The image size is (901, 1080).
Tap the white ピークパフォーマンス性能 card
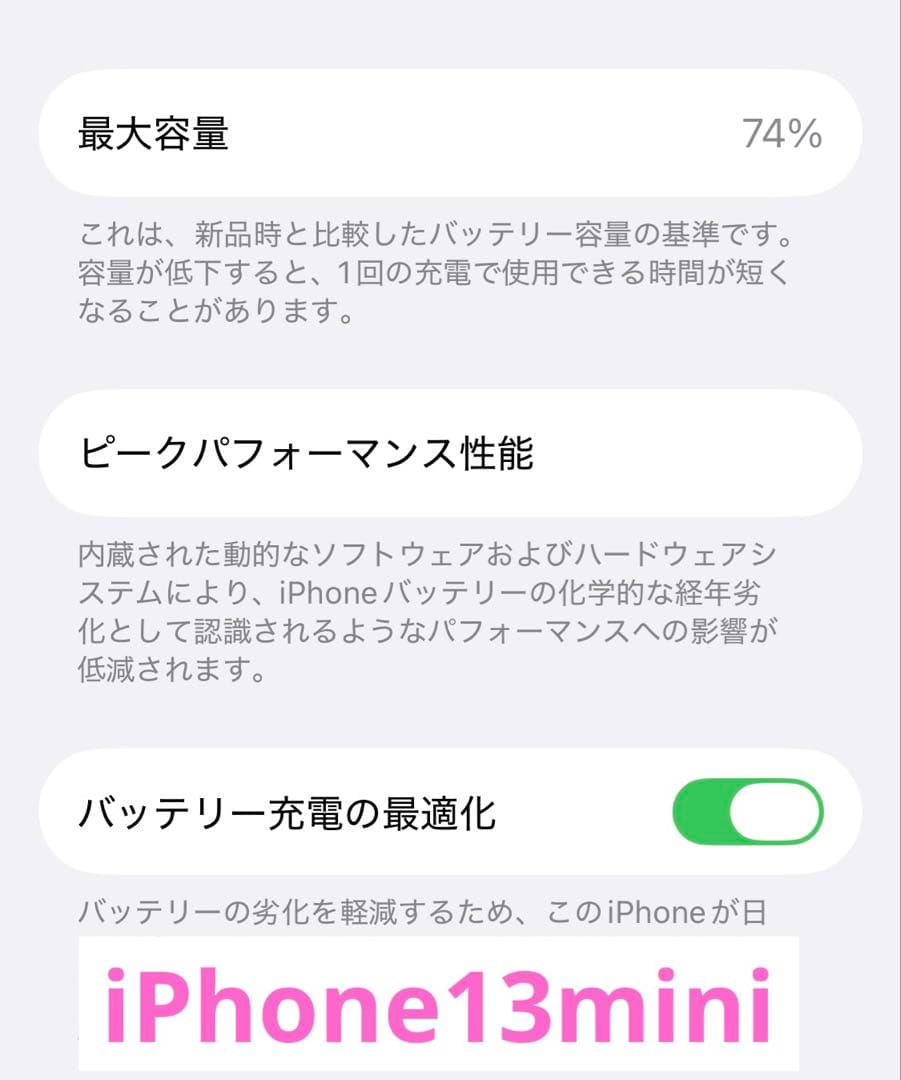tap(450, 450)
